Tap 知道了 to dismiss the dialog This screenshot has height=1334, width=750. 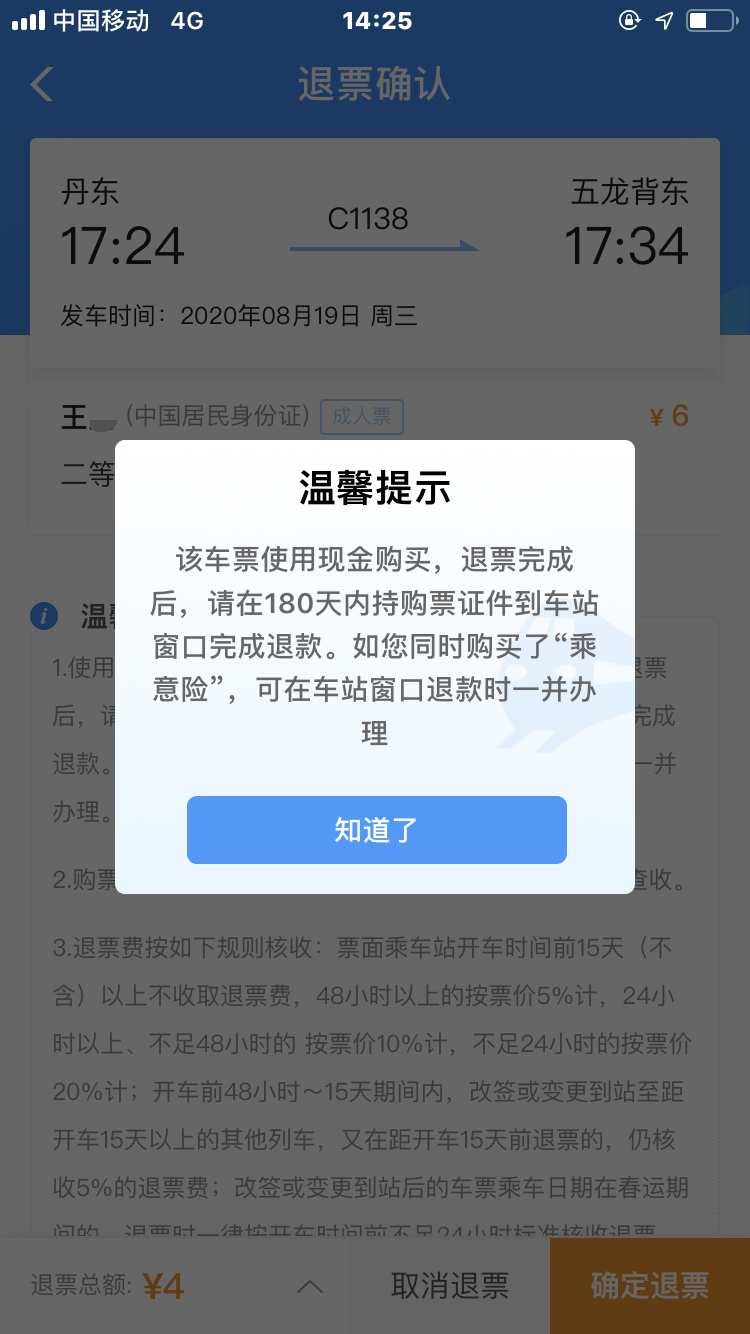coord(376,830)
